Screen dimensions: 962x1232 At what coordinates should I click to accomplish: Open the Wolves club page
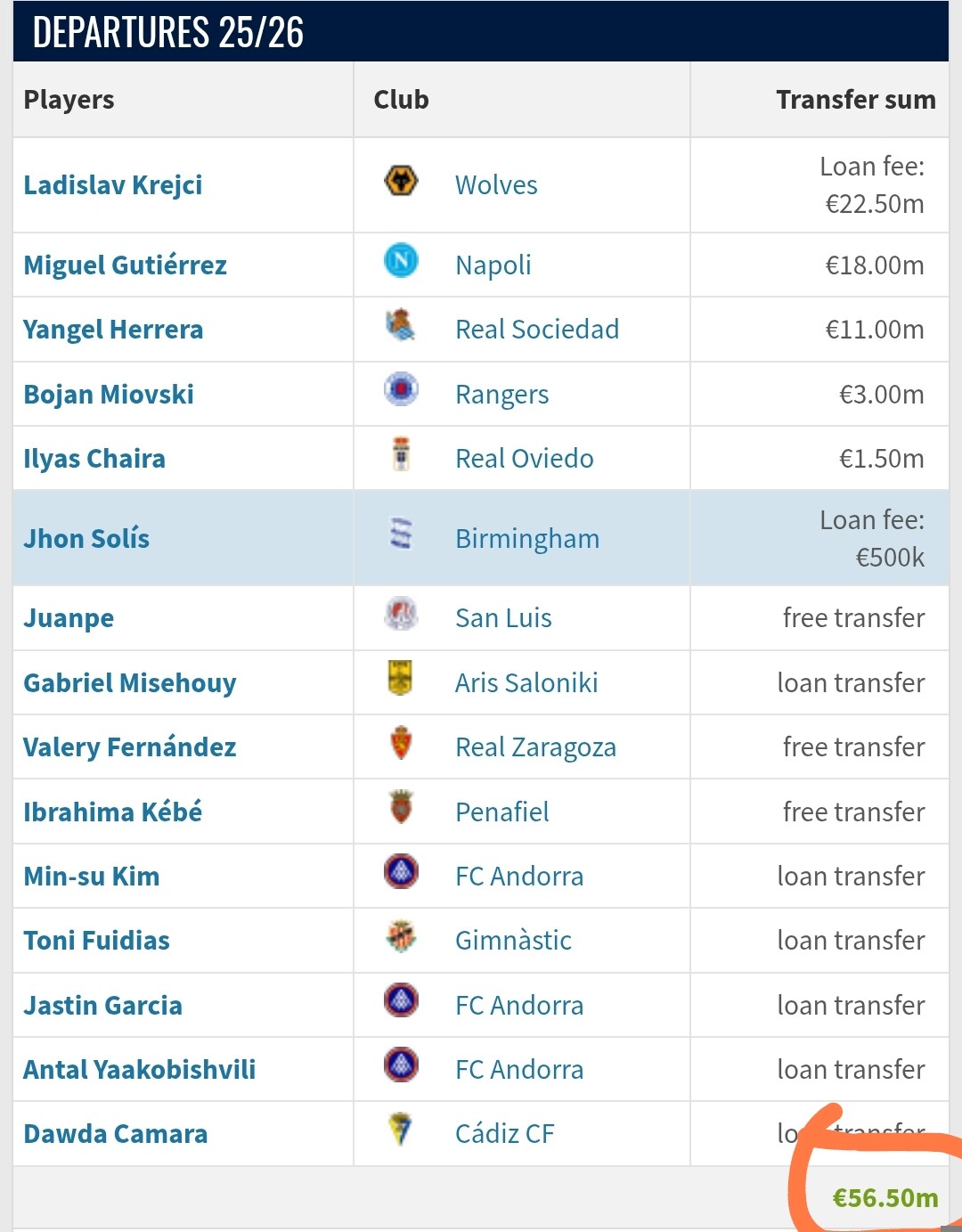(496, 185)
